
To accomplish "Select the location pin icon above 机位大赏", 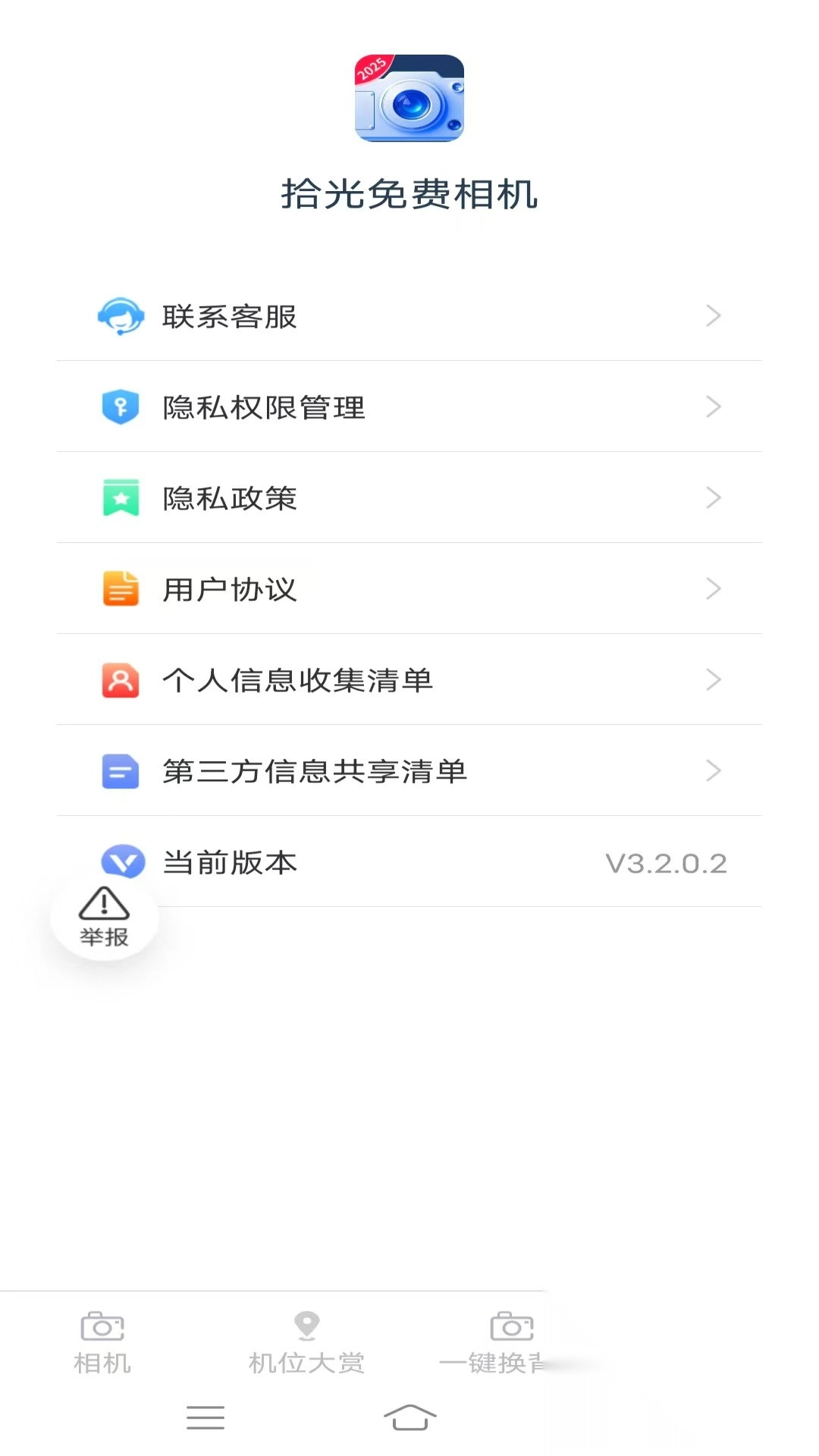I will [x=306, y=1322].
